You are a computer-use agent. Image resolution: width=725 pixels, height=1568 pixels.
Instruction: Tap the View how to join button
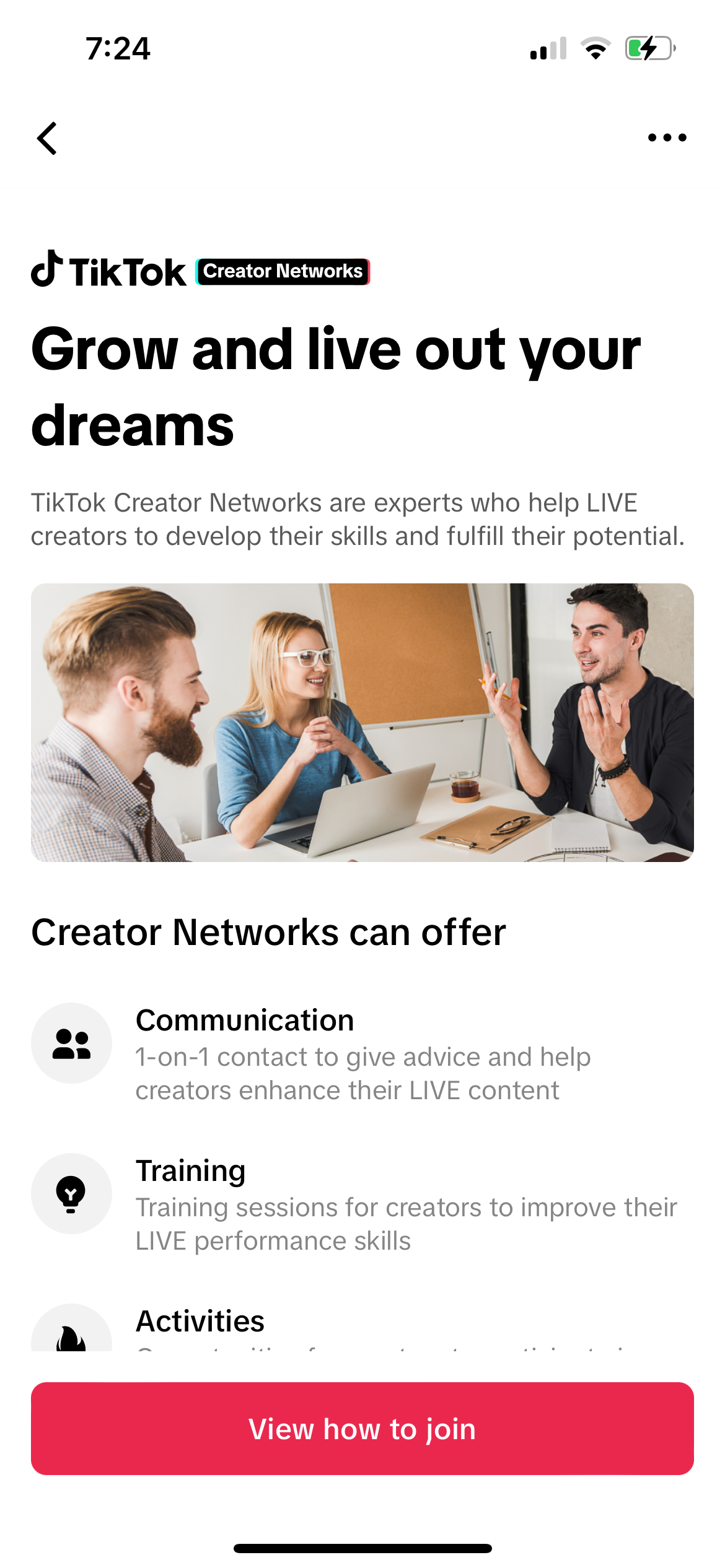[362, 1428]
